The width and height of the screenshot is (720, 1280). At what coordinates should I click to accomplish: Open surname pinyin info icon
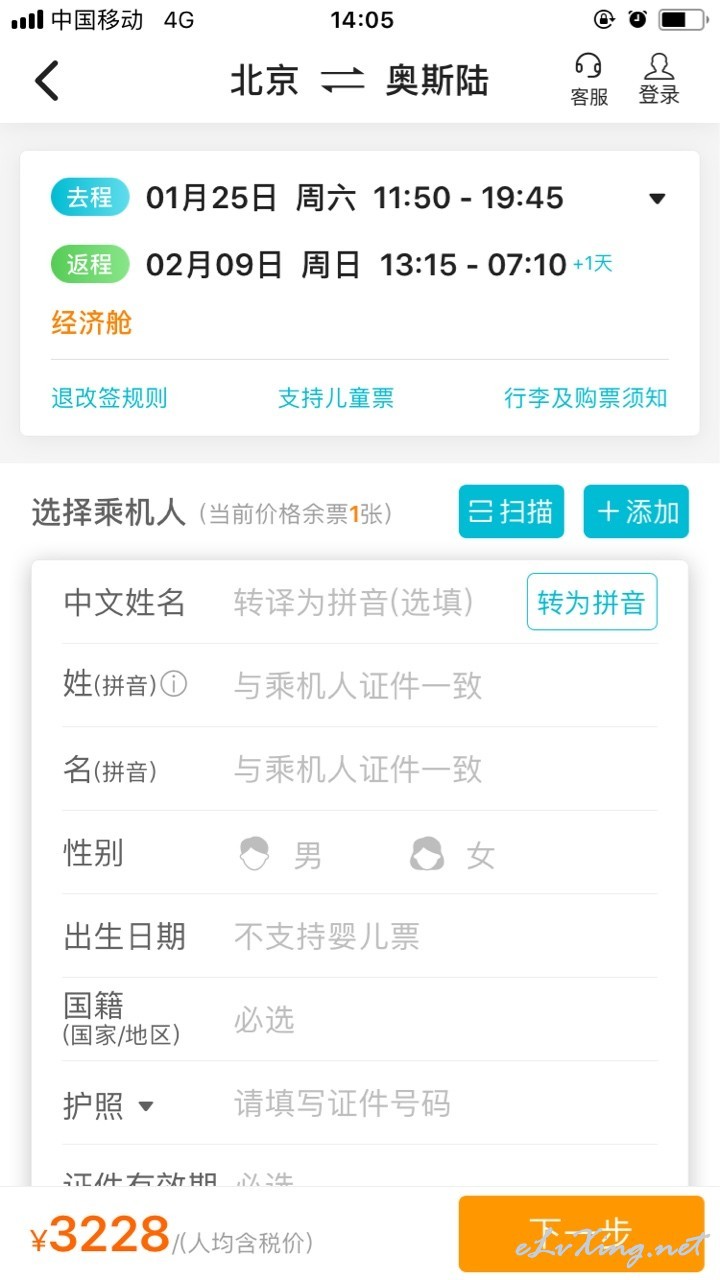[174, 685]
